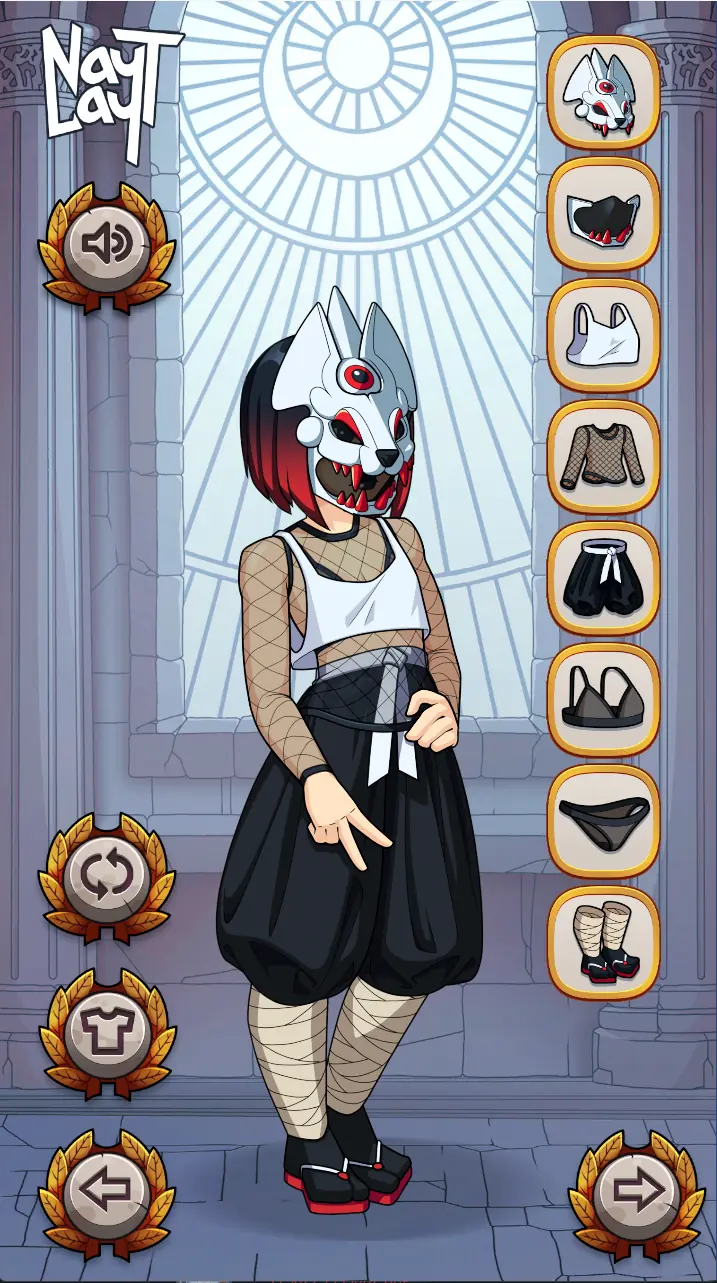The image size is (717, 1283).
Task: Choose the white crop top item
Action: click(x=603, y=335)
